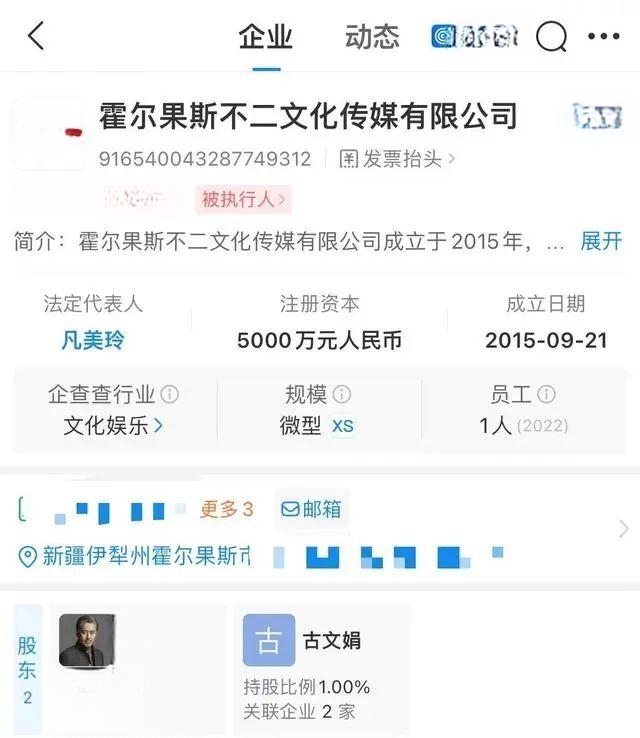Screen dimensions: 640x738
Task: Go back using the back arrow
Action: pos(36,37)
